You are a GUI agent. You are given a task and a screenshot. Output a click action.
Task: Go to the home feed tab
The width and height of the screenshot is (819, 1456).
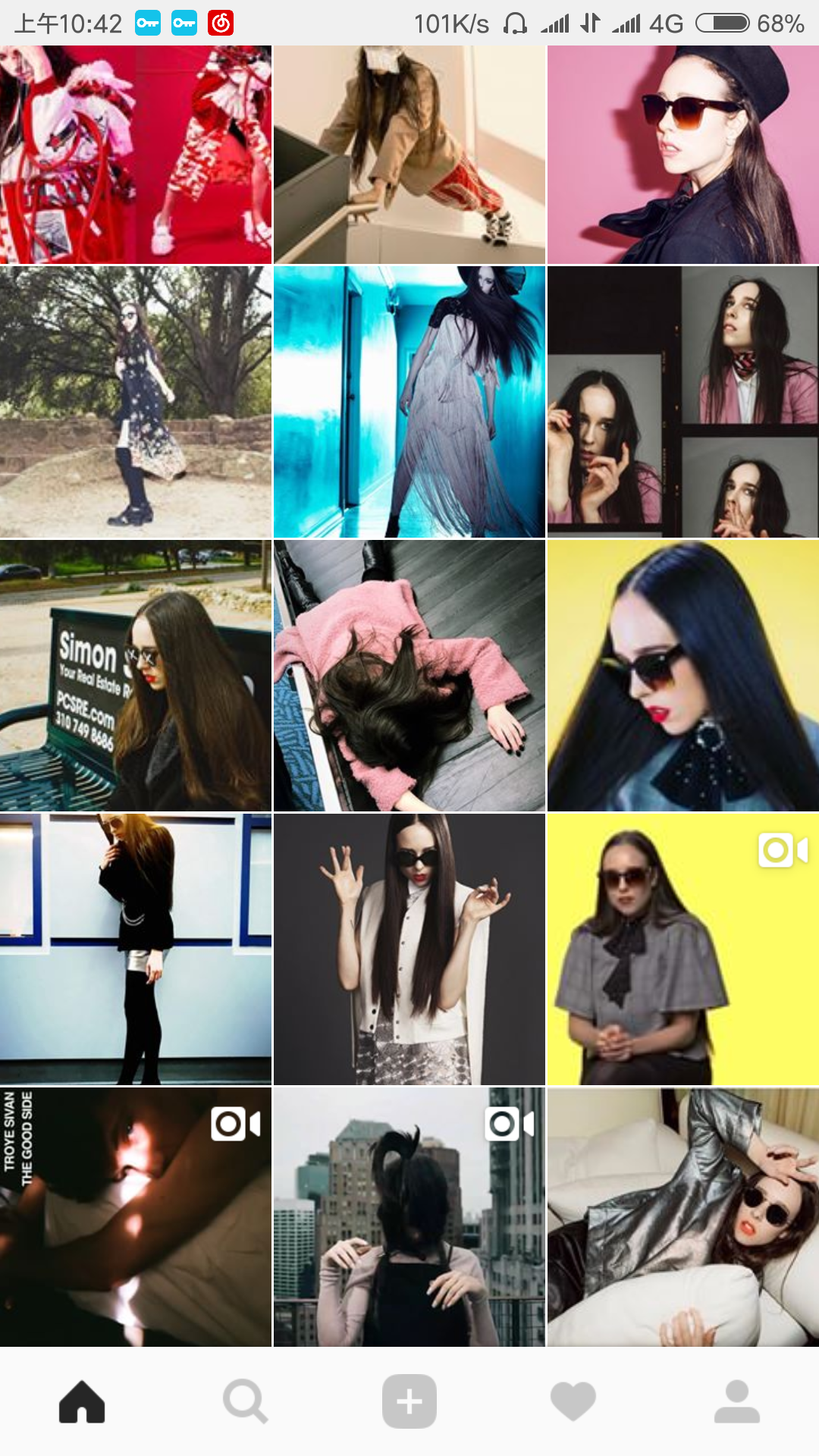tap(82, 1401)
